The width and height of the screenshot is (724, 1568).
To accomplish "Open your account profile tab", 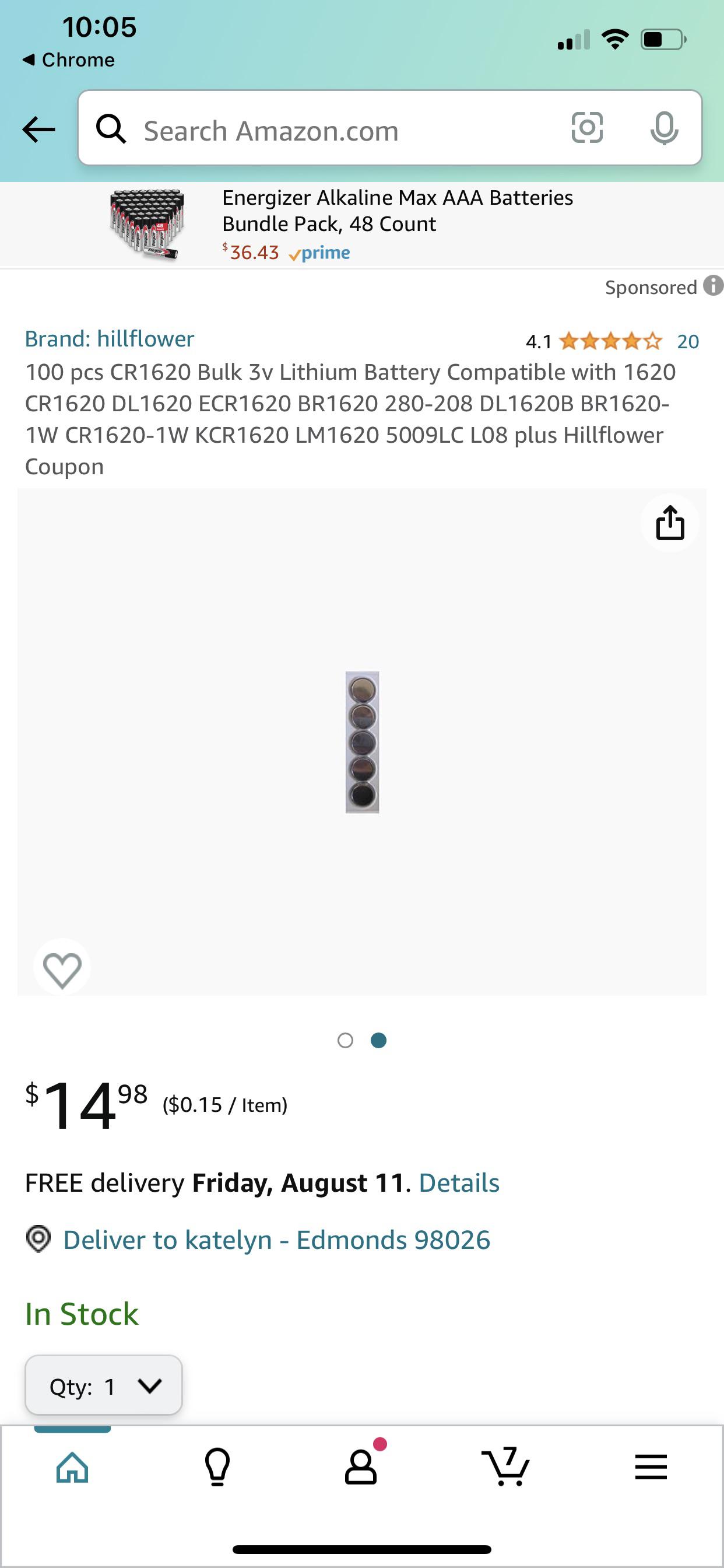I will tap(362, 1467).
